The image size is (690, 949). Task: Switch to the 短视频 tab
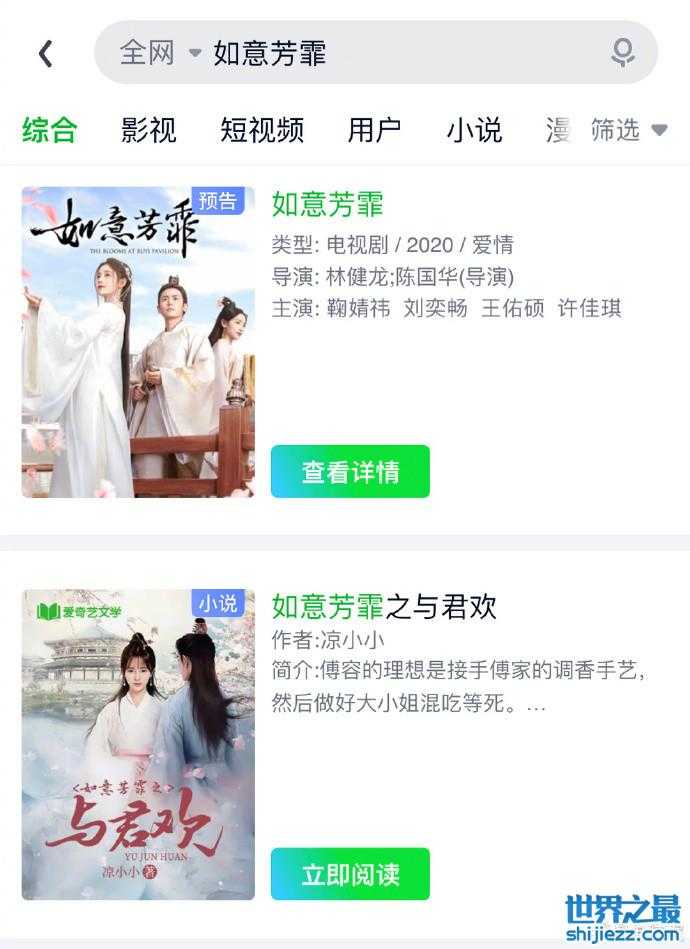point(262,130)
